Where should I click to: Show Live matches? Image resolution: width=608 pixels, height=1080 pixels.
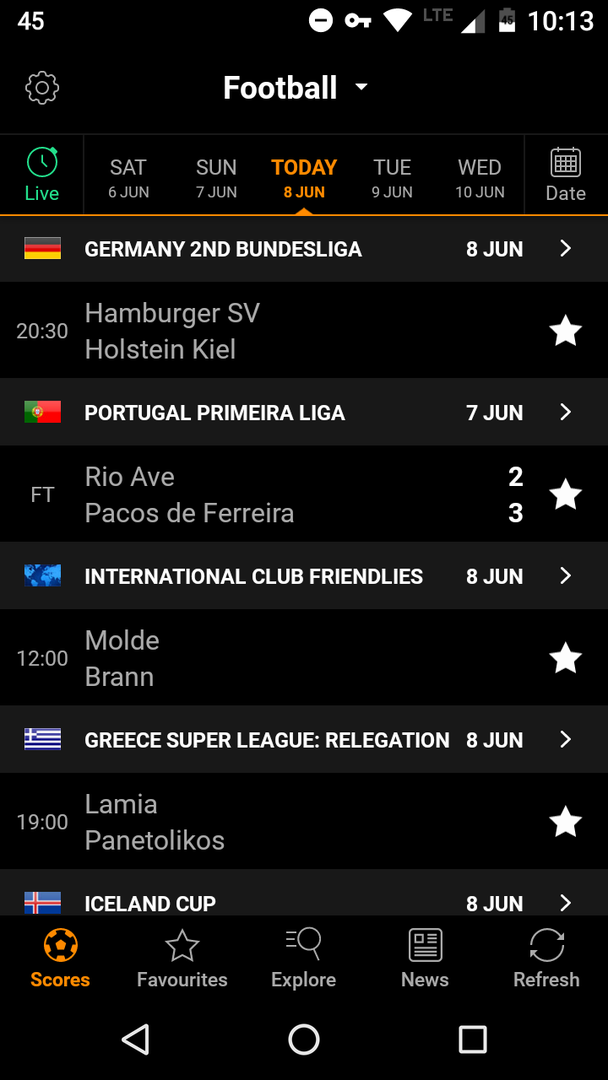[42, 175]
